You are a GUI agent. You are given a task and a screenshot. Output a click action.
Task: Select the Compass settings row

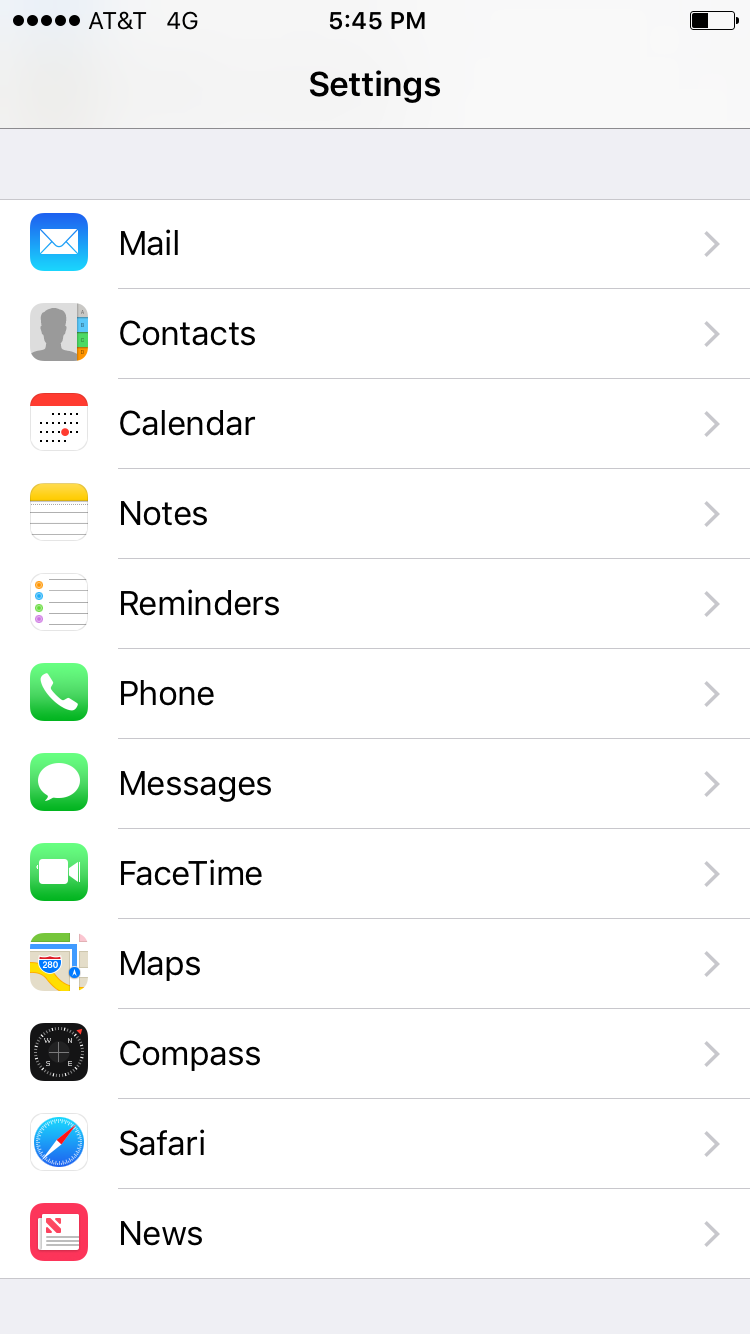pos(375,1054)
